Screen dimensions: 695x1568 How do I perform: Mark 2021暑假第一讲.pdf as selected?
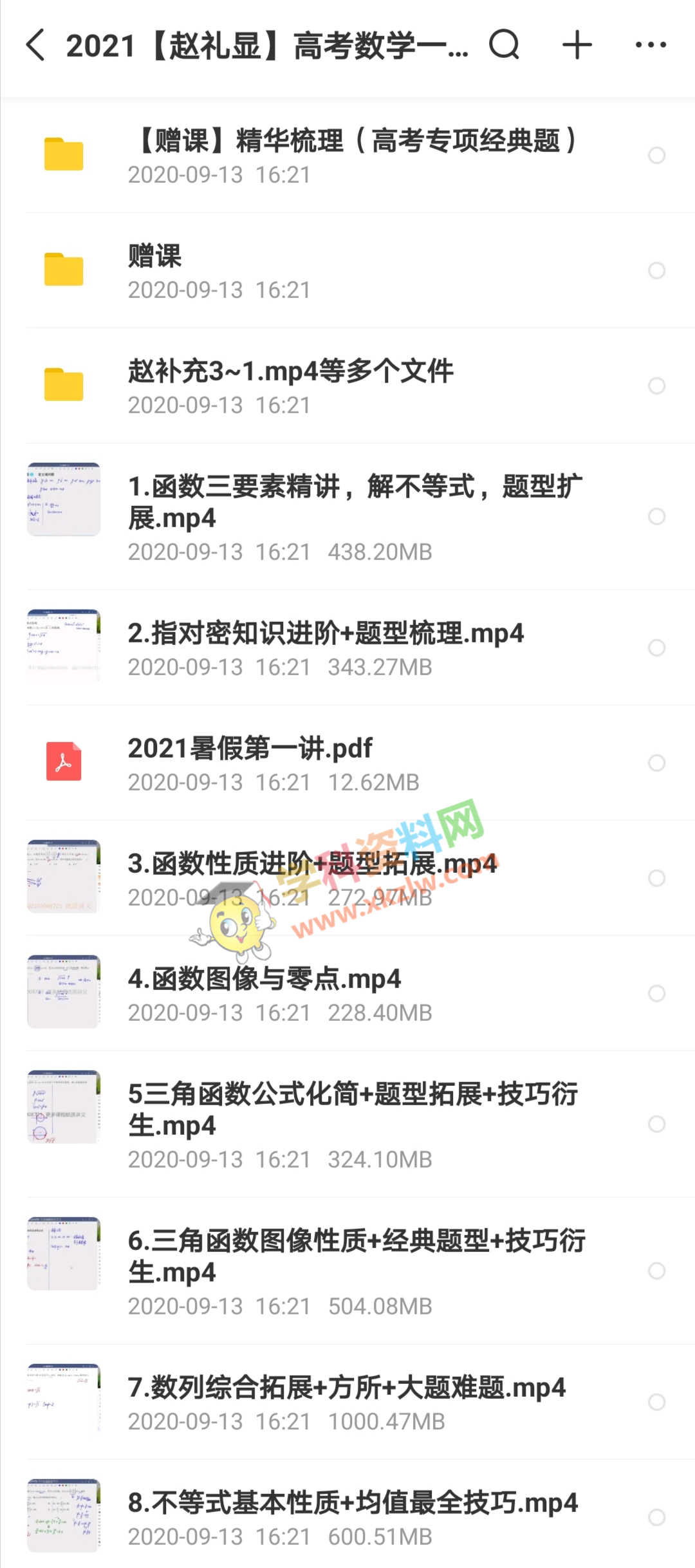(x=656, y=763)
